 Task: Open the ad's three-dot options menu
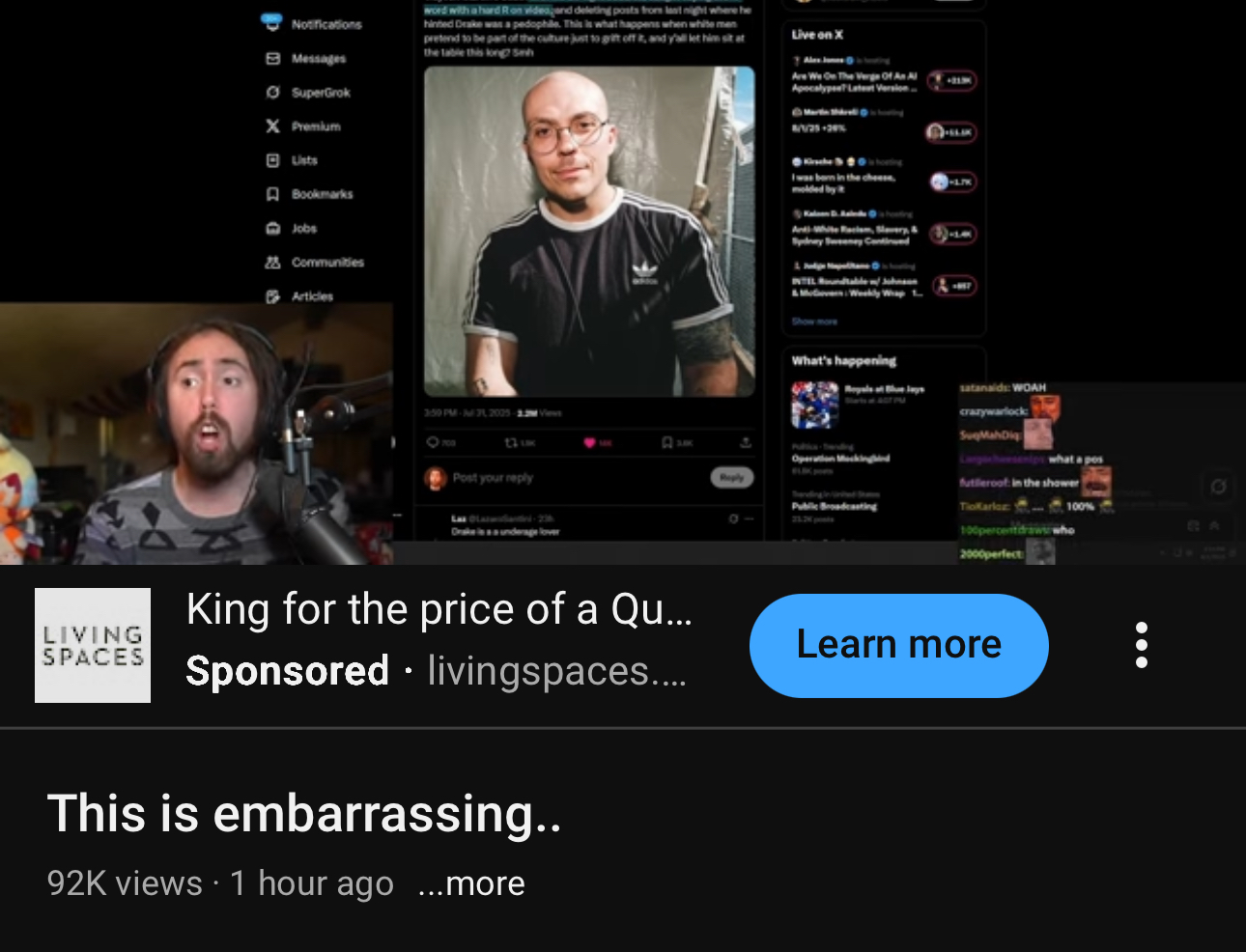(1142, 645)
